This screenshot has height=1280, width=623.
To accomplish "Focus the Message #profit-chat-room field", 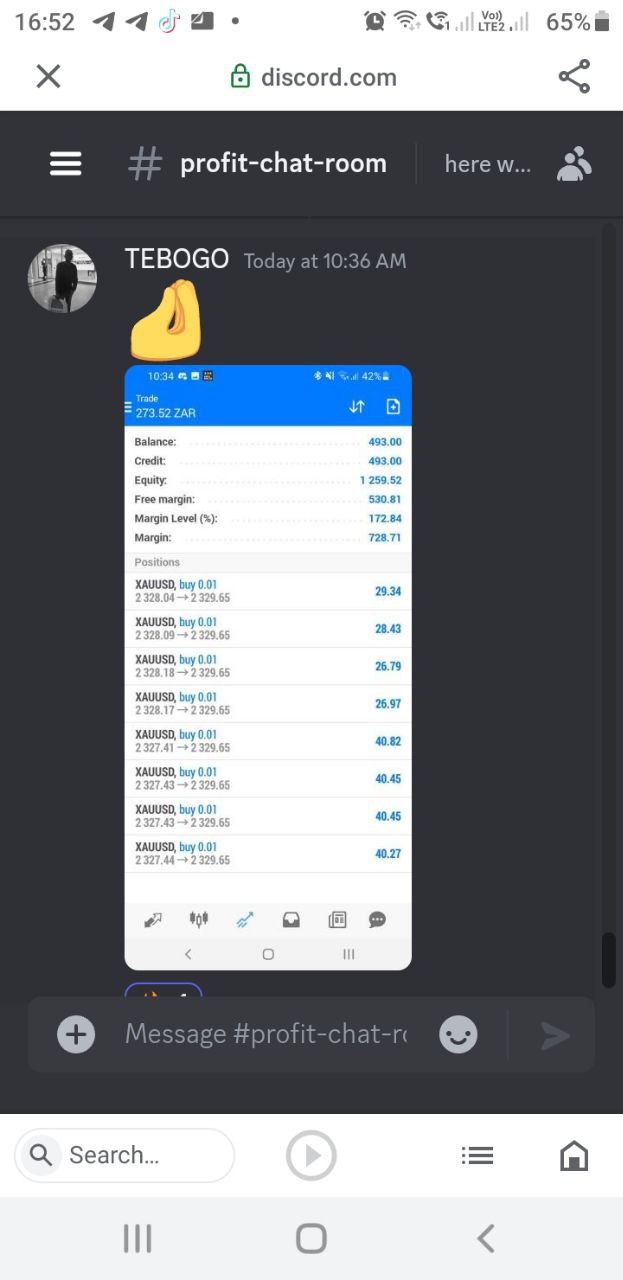I will tap(266, 1034).
